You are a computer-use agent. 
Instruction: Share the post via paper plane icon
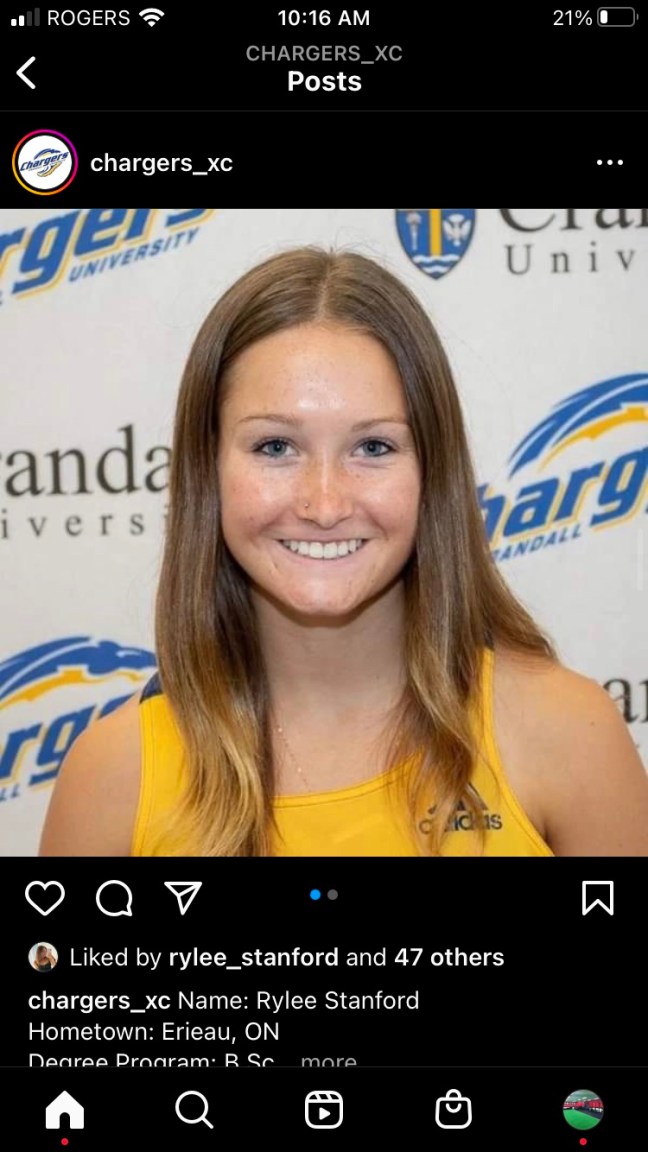(183, 898)
